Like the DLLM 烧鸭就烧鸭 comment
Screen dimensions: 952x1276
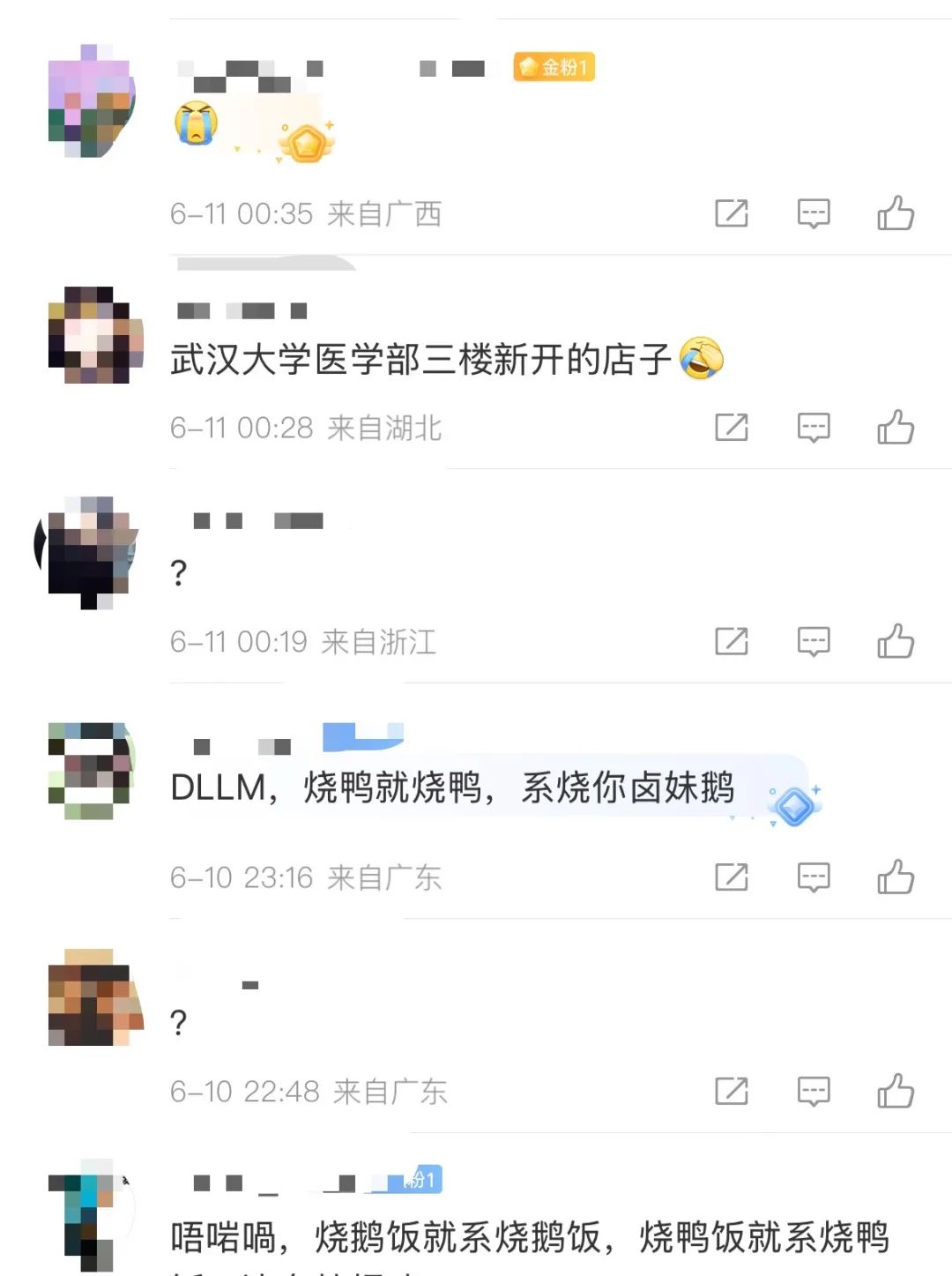(896, 877)
